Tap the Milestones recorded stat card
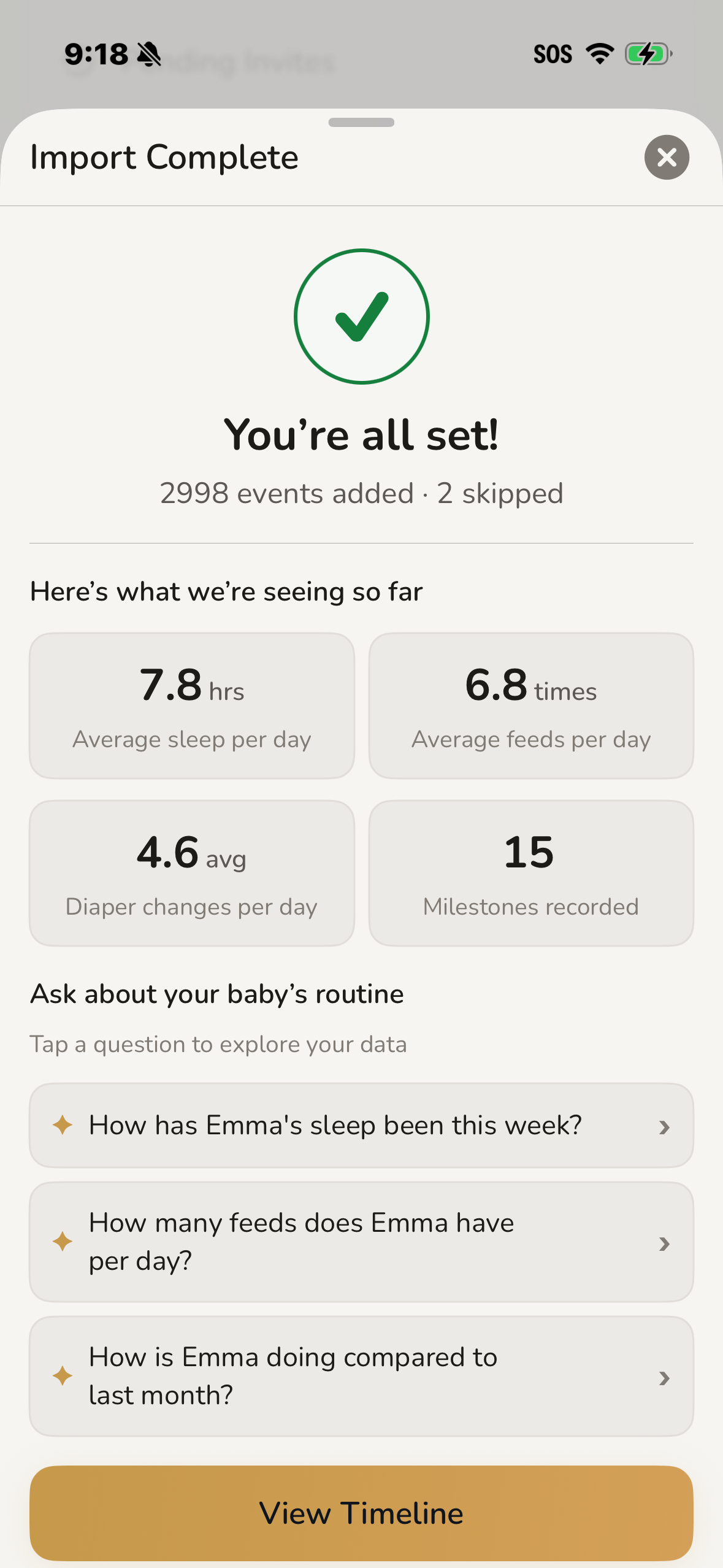723x1568 pixels. [x=531, y=872]
